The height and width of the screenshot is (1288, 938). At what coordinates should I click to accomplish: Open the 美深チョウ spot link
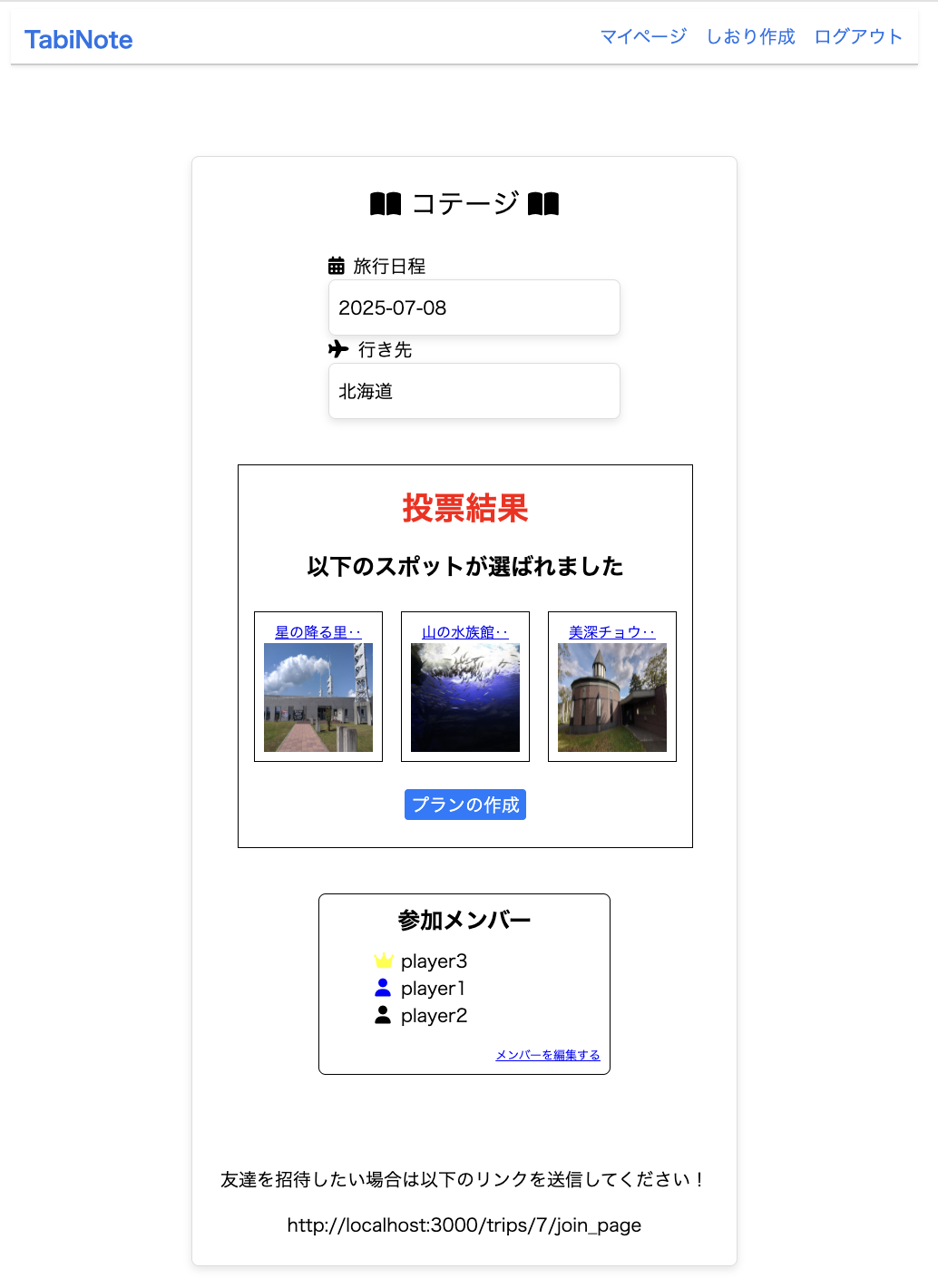pyautogui.click(x=611, y=632)
